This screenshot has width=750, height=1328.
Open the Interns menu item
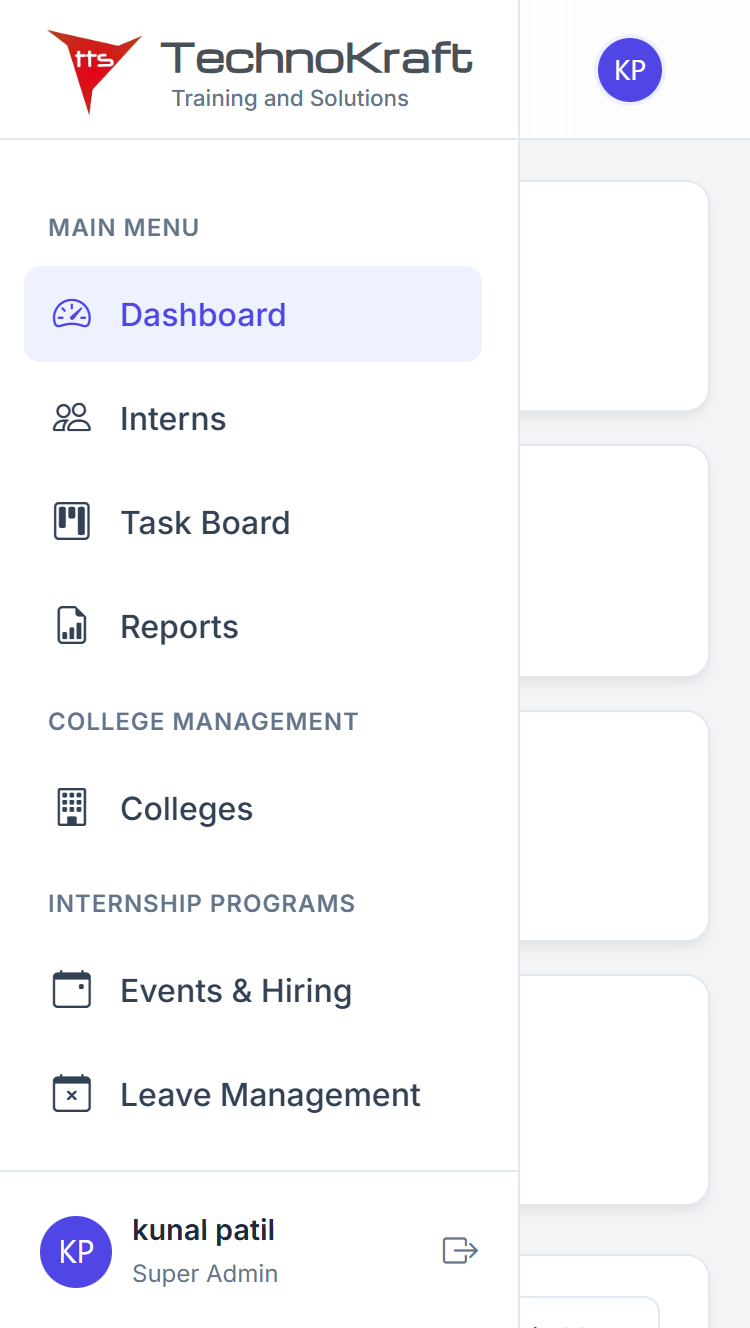(x=172, y=417)
